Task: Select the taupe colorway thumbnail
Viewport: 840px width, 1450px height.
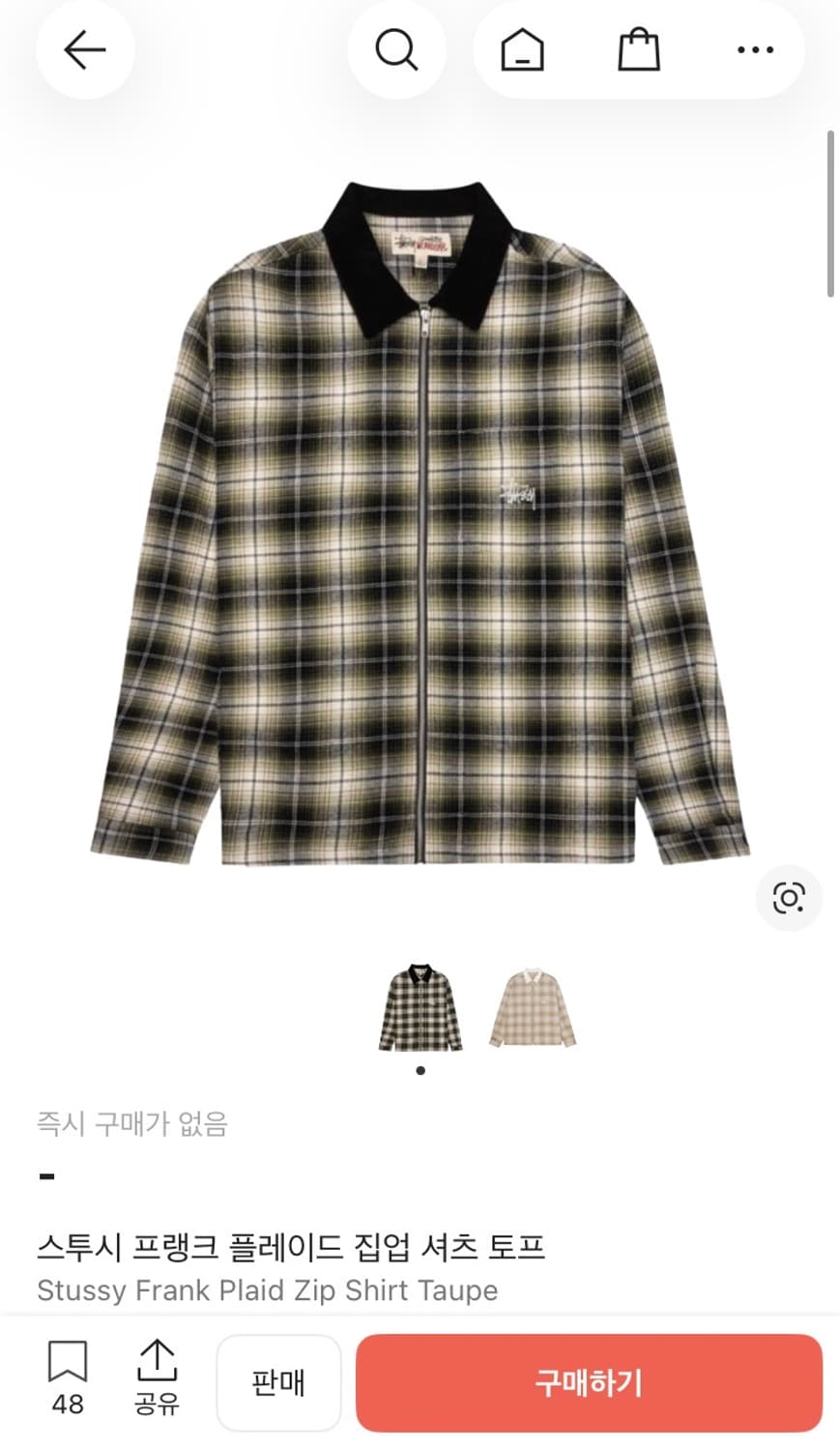Action: tap(536, 1010)
